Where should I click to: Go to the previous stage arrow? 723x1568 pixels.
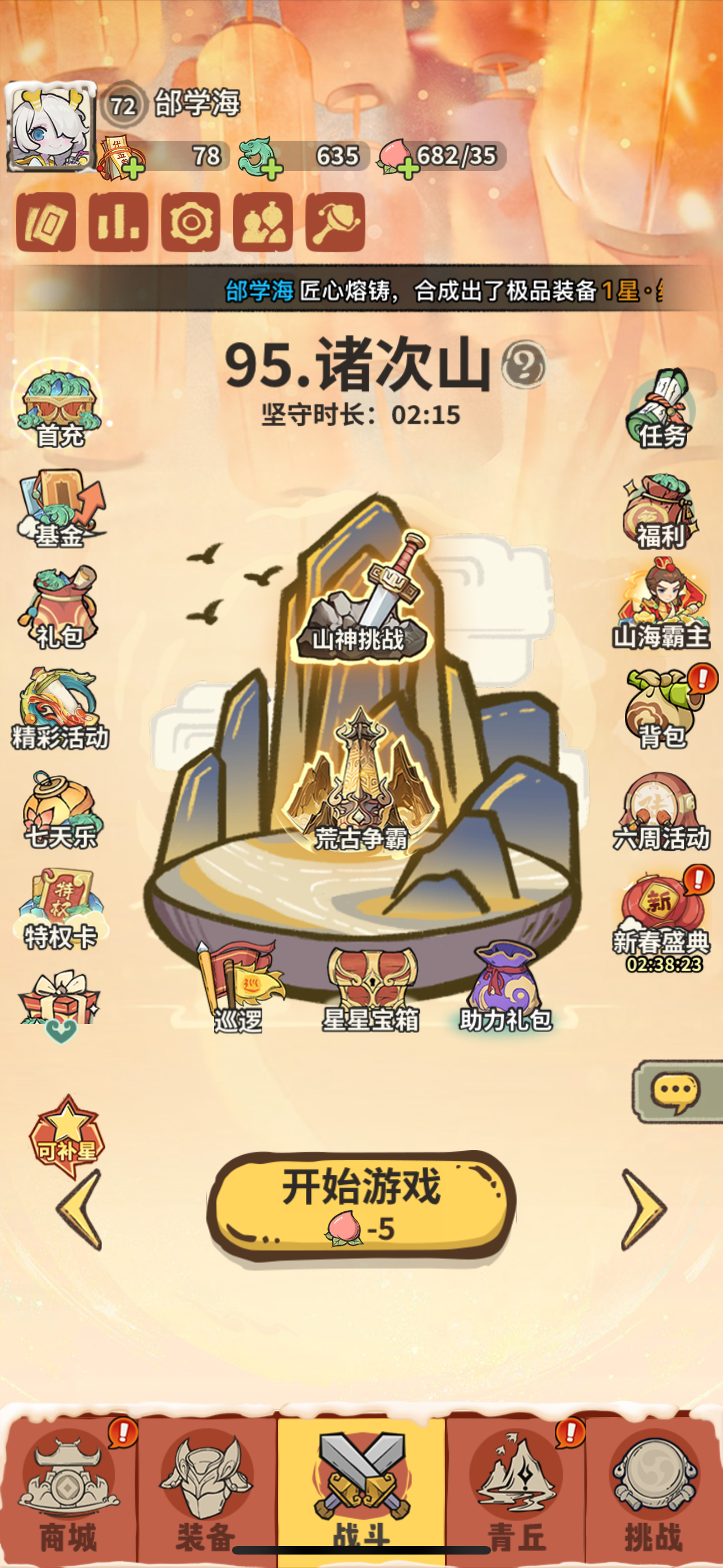[80, 1210]
